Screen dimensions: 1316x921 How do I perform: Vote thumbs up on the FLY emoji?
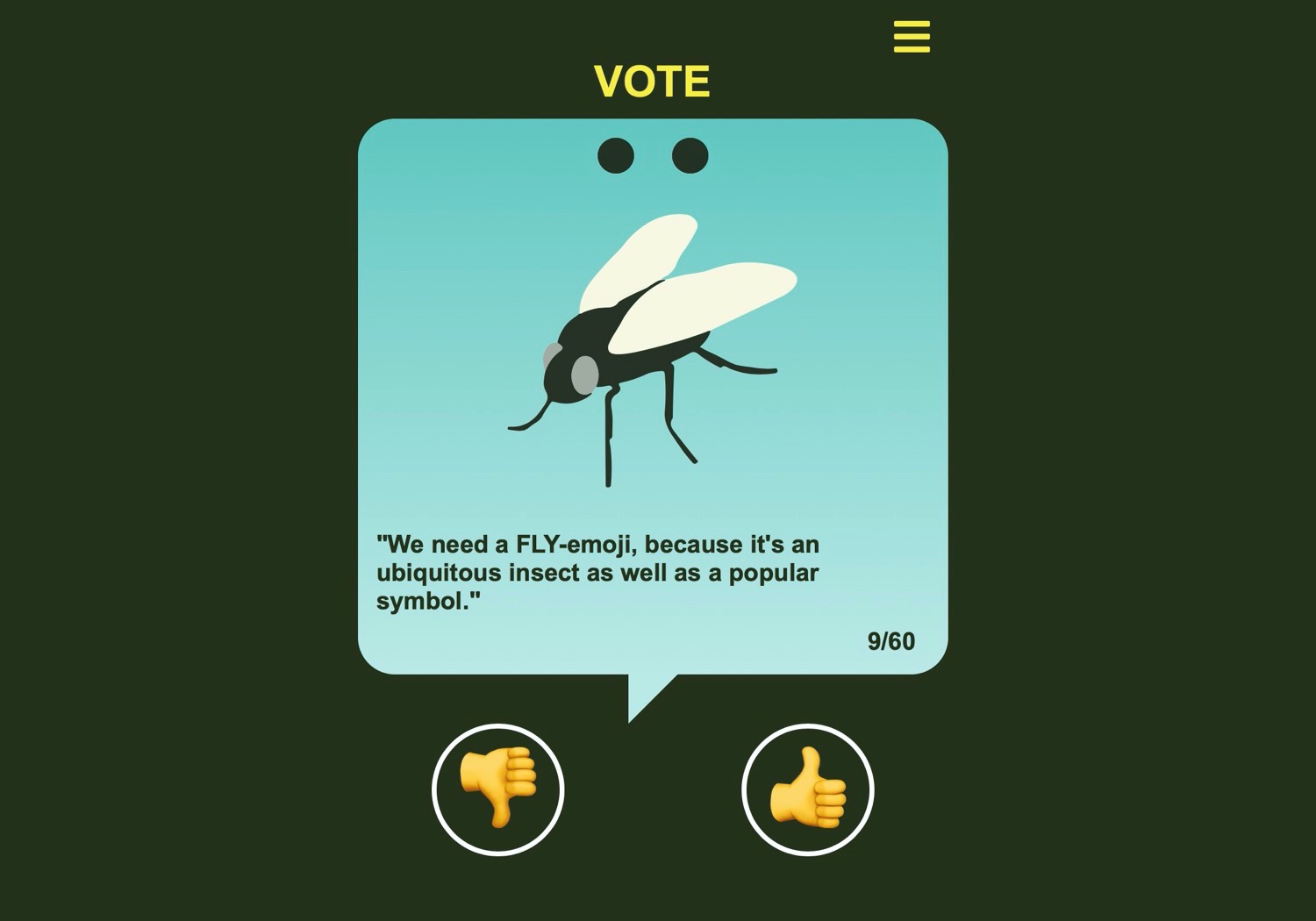(807, 789)
